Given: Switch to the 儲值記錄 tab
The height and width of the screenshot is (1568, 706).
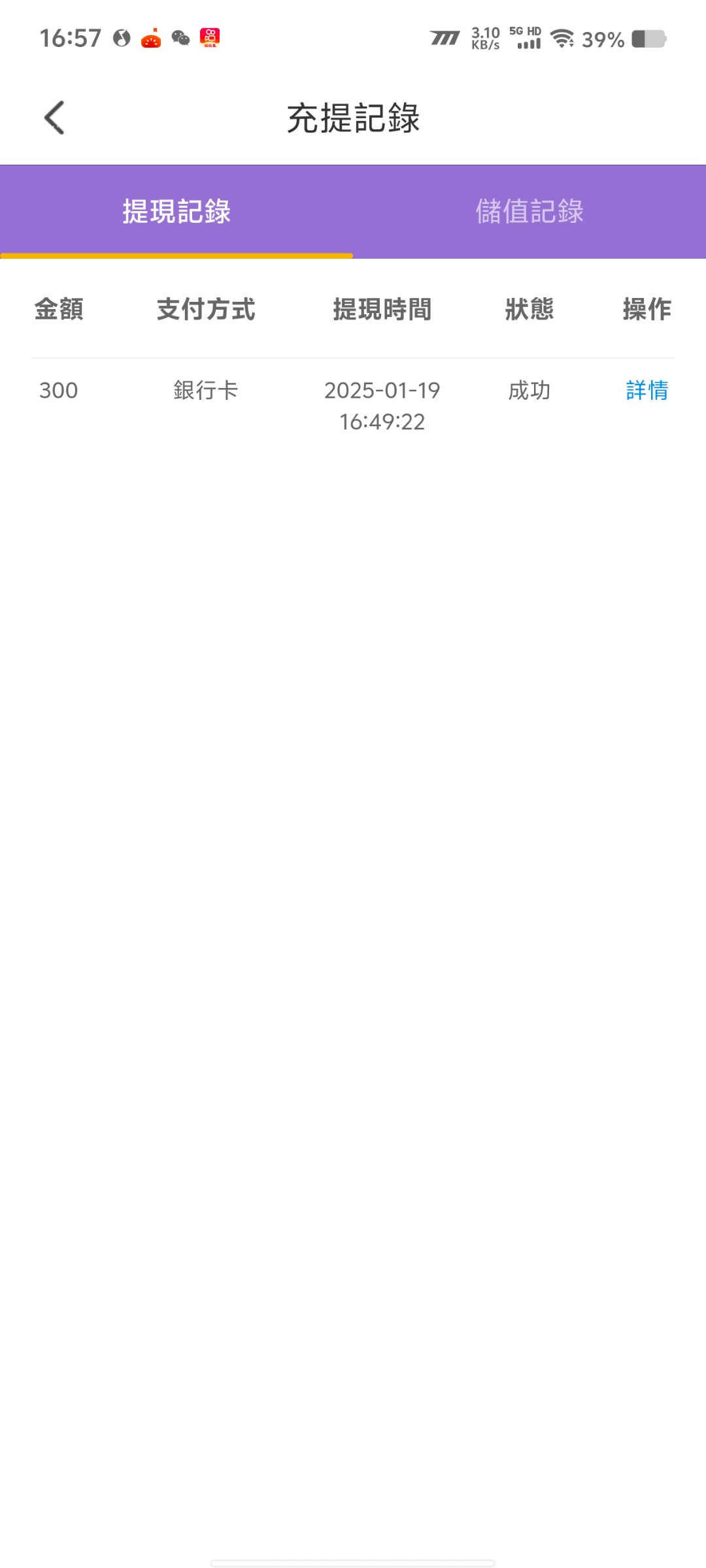Looking at the screenshot, I should (x=529, y=212).
